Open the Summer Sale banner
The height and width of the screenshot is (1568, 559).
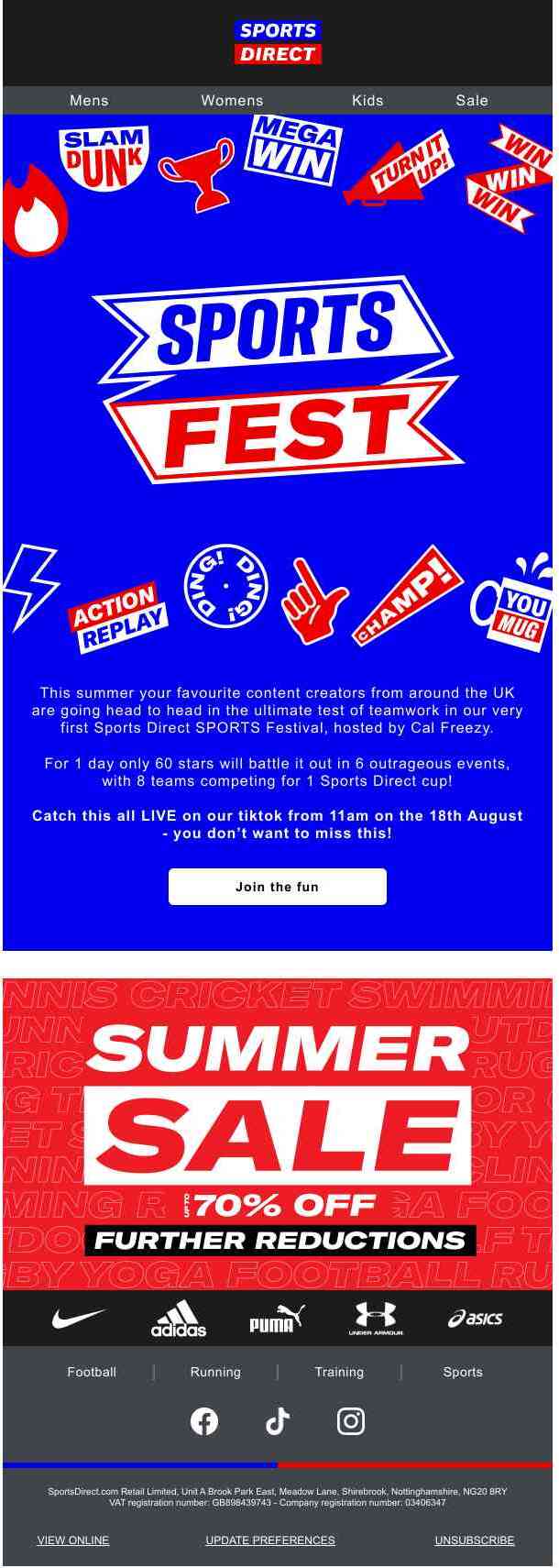coord(278,1133)
